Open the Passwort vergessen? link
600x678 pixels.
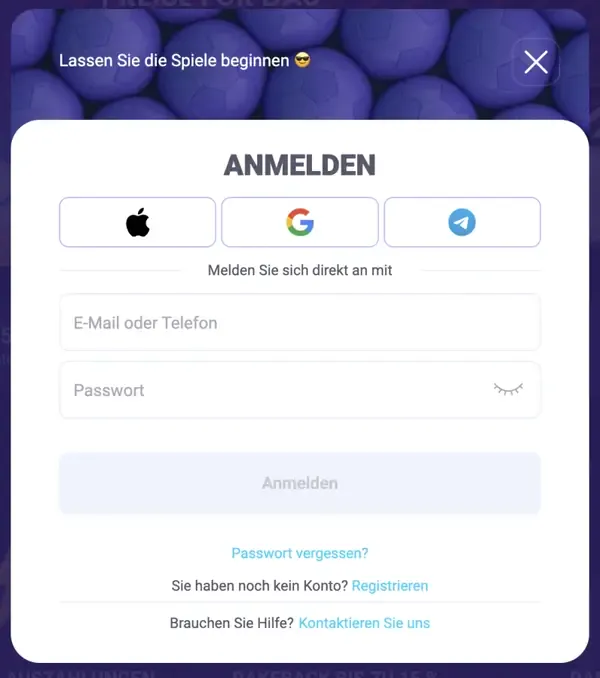tap(300, 553)
